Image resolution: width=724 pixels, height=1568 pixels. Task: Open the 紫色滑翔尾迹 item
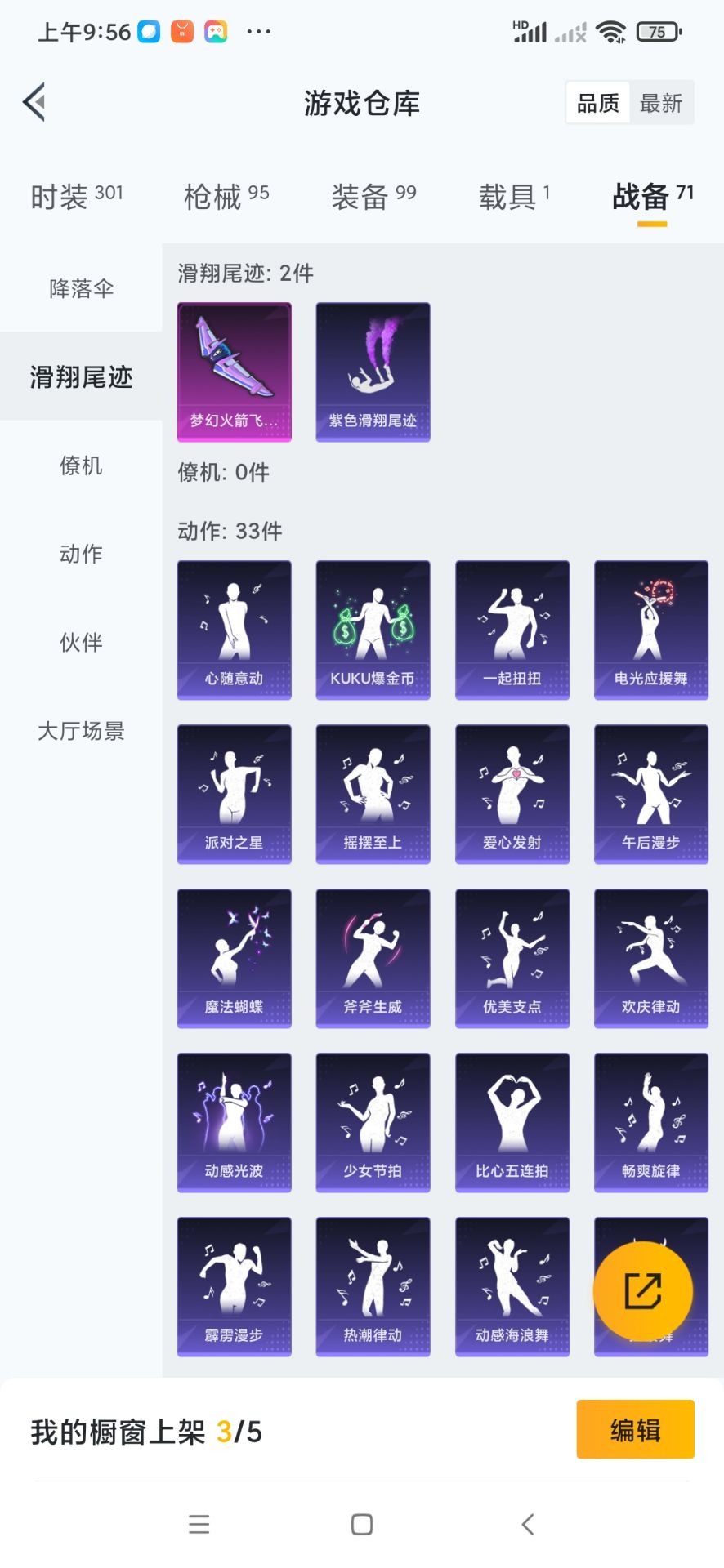(373, 372)
